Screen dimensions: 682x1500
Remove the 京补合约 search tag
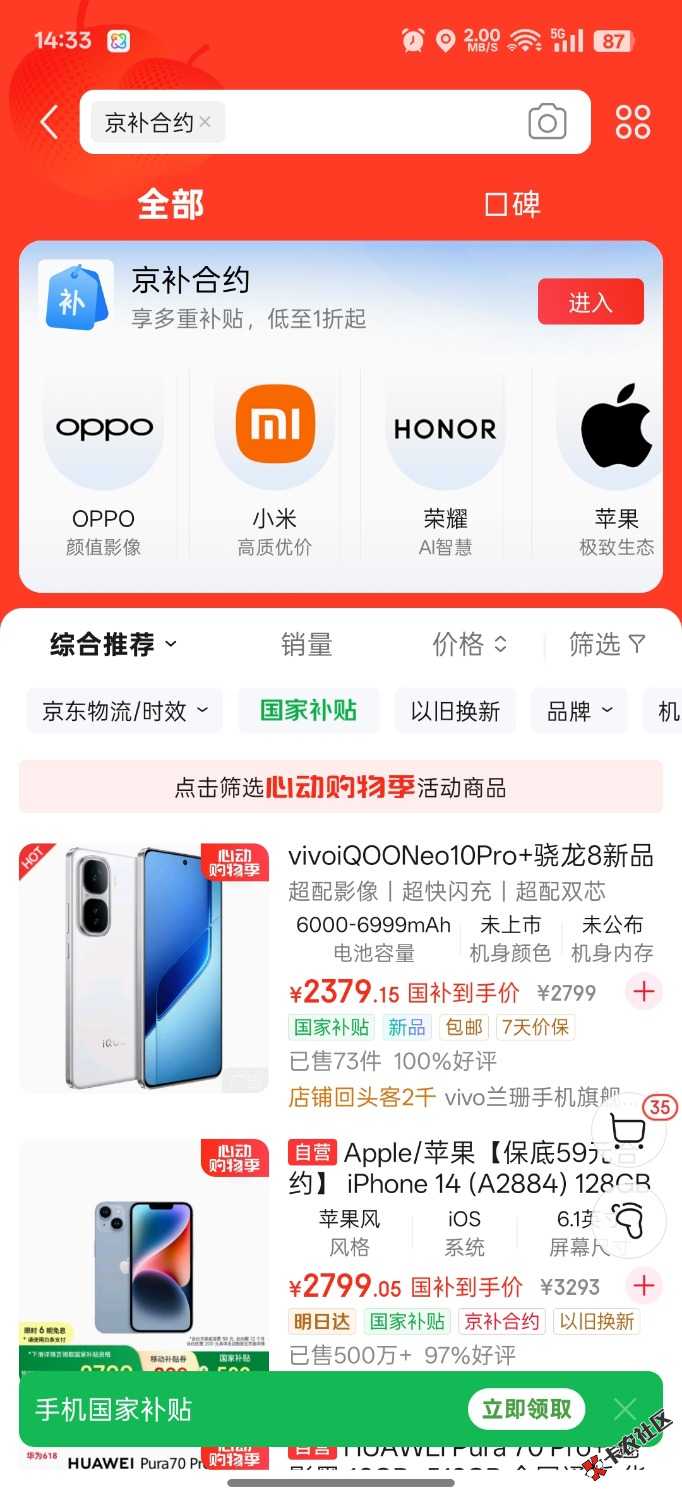click(x=205, y=122)
